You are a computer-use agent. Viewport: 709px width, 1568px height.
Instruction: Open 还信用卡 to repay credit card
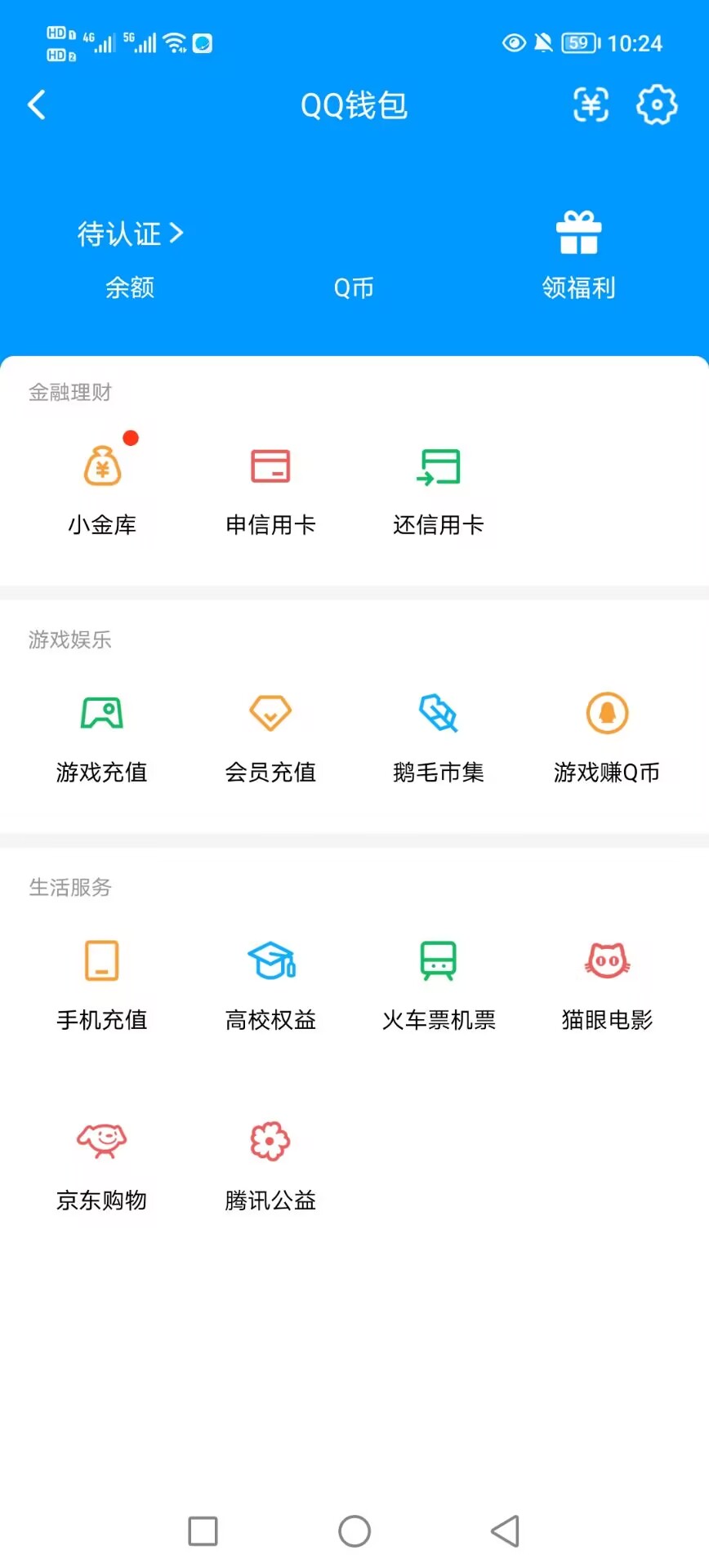point(439,486)
